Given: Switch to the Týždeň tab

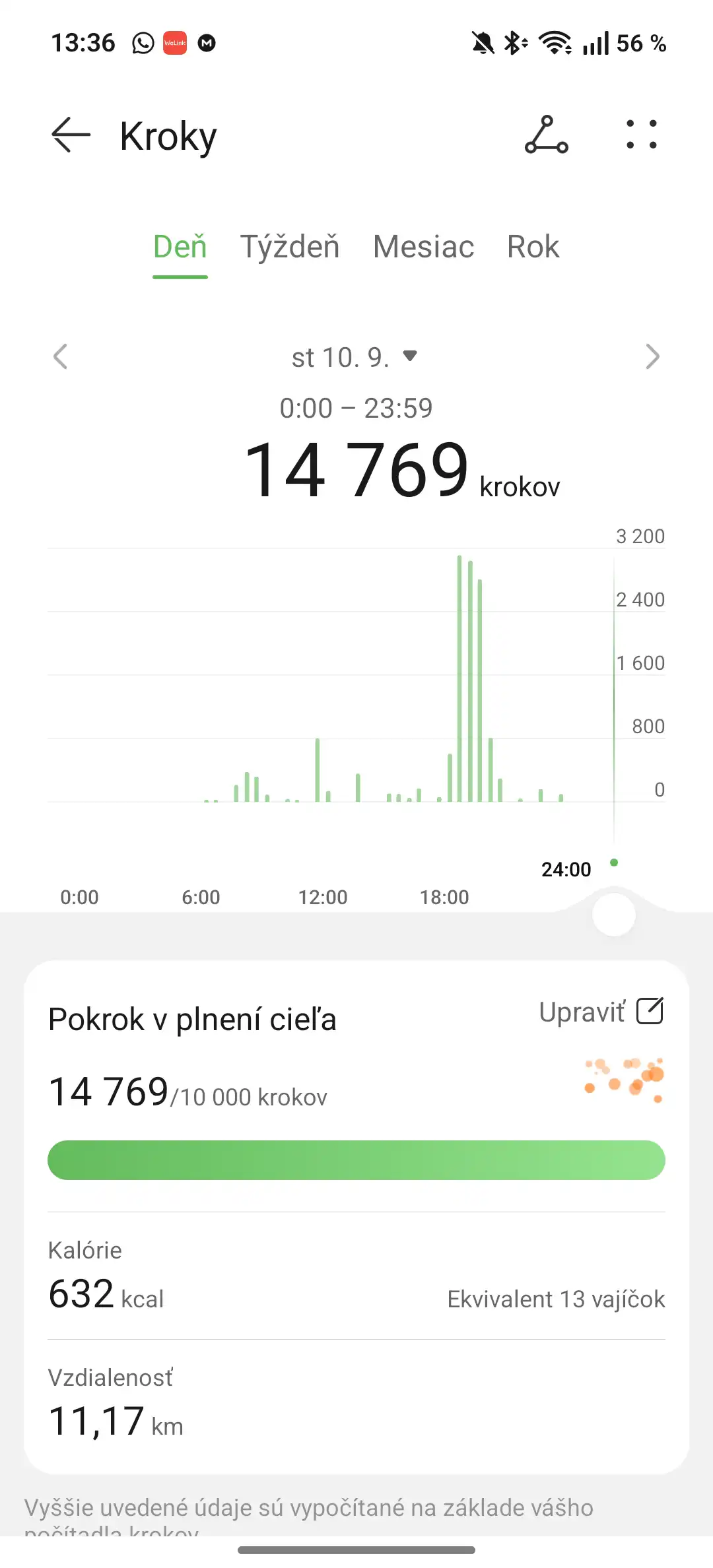Looking at the screenshot, I should [x=289, y=247].
